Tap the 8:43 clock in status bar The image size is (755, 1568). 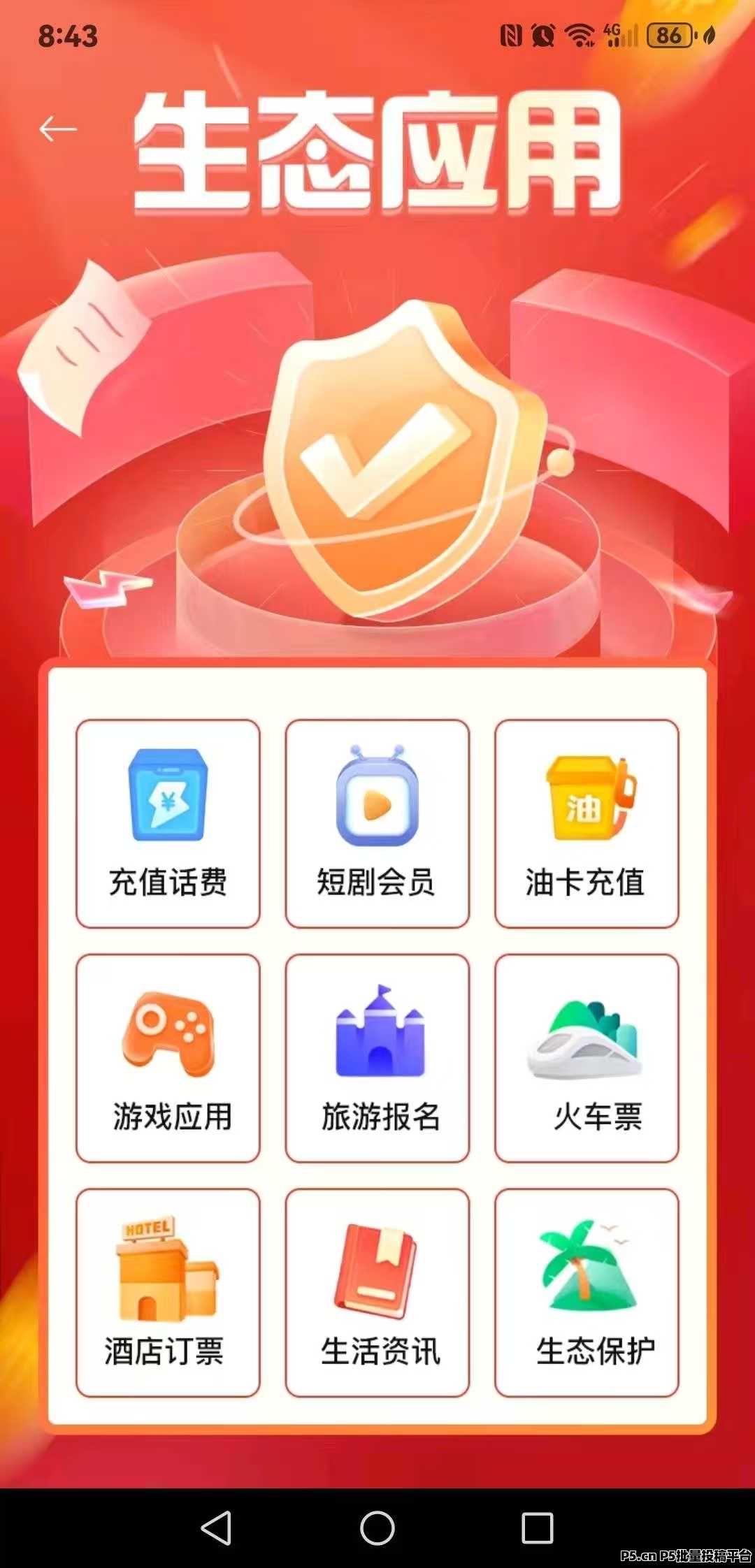(x=70, y=36)
